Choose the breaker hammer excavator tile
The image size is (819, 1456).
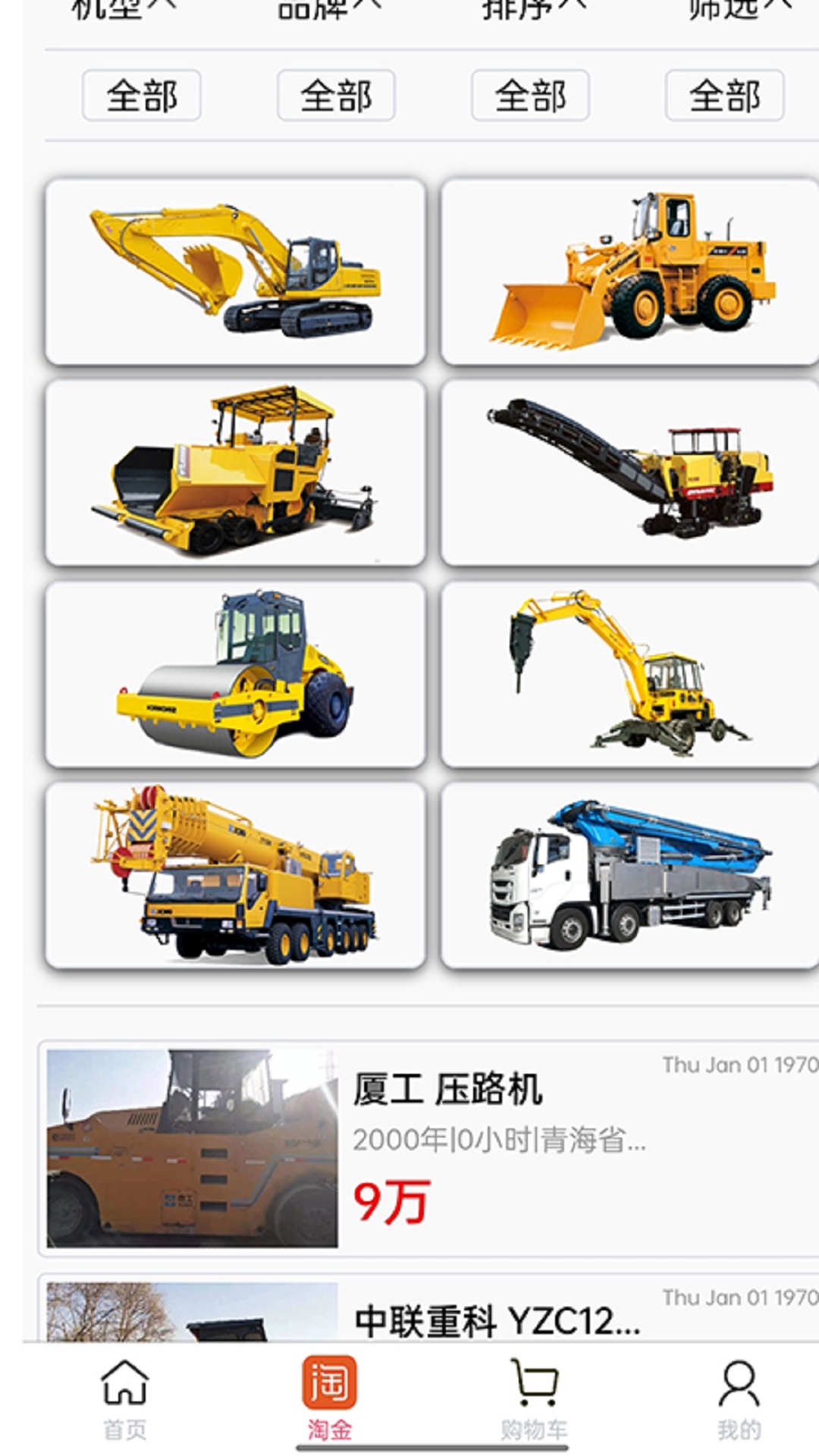pos(629,674)
